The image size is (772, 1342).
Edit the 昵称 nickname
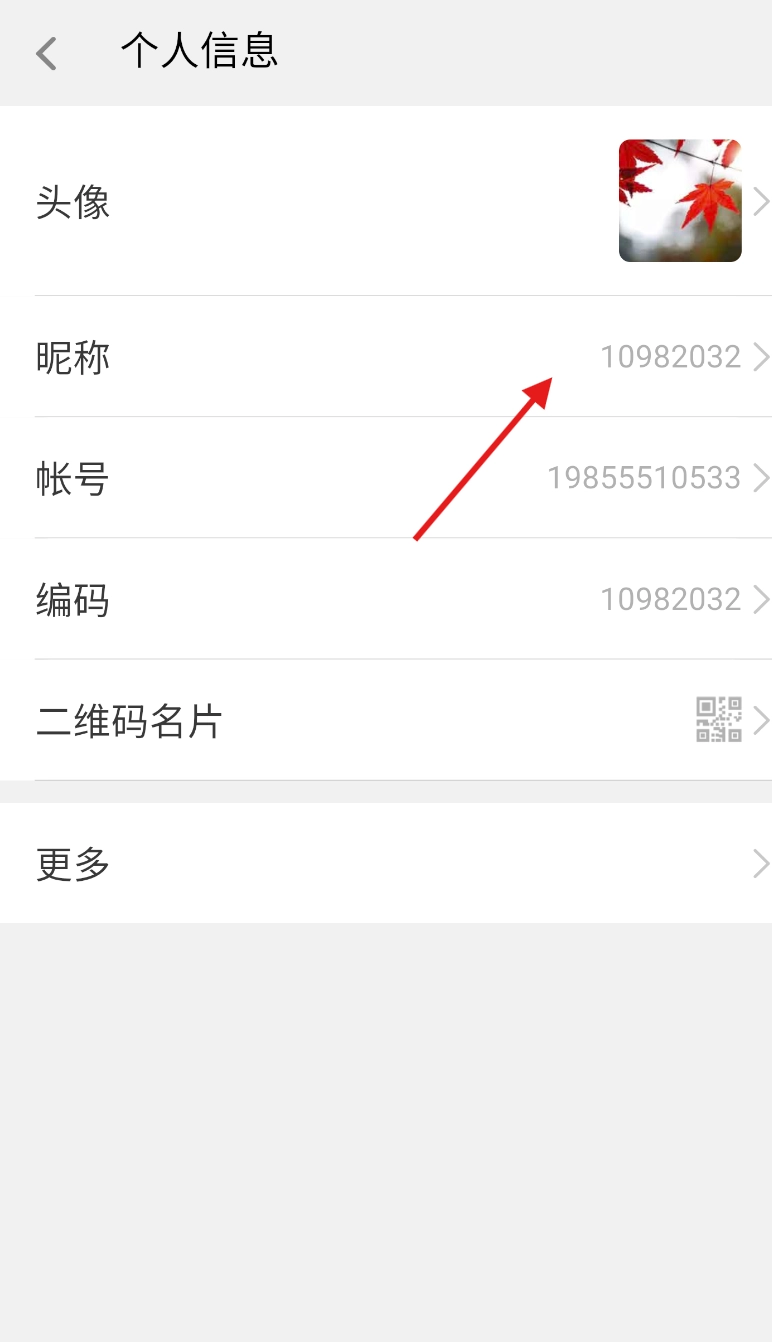coord(386,357)
